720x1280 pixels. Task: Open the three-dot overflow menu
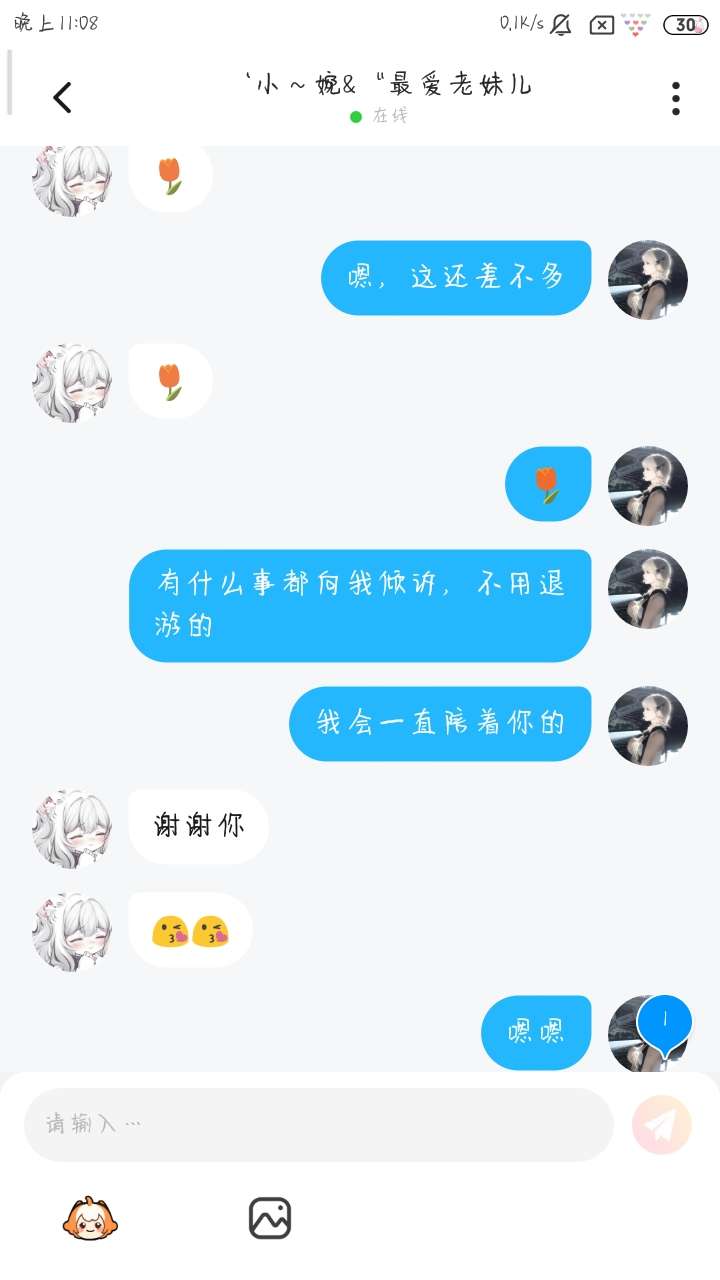pyautogui.click(x=676, y=98)
